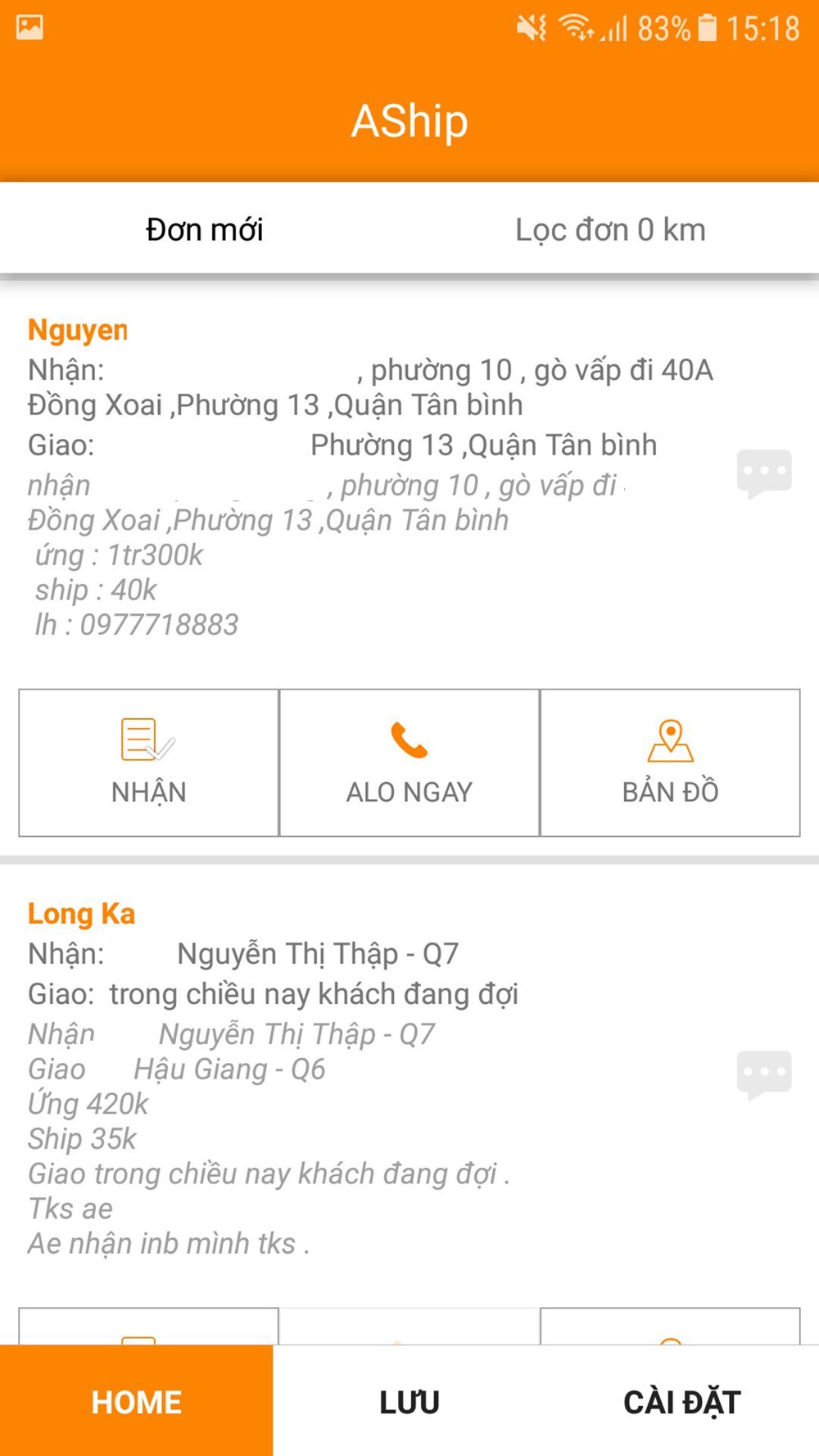Open CÀI ĐẶT settings
The image size is (819, 1456).
[682, 1401]
